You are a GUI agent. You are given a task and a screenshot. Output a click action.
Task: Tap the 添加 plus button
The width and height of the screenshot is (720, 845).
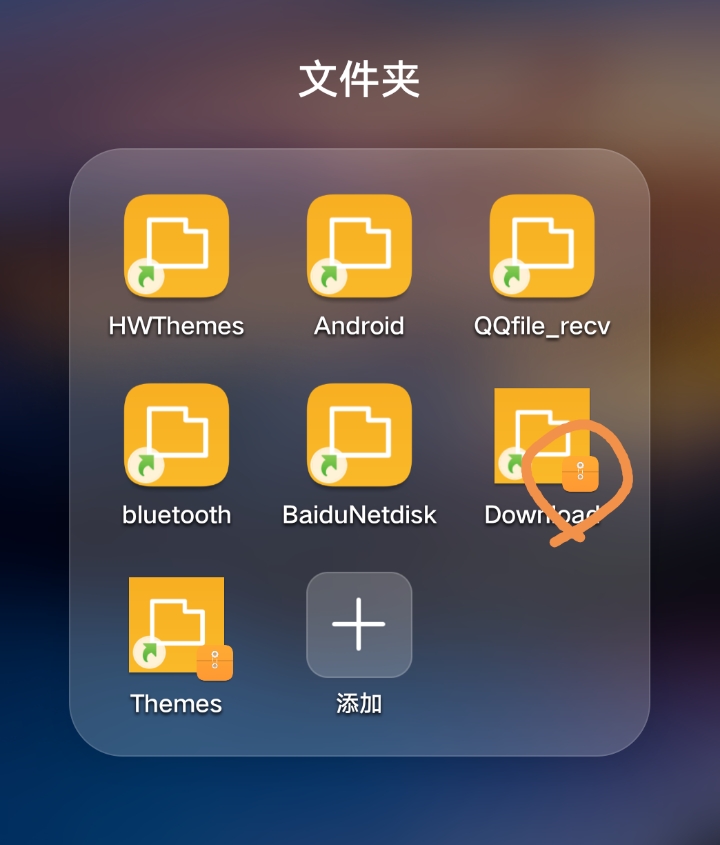coord(359,624)
